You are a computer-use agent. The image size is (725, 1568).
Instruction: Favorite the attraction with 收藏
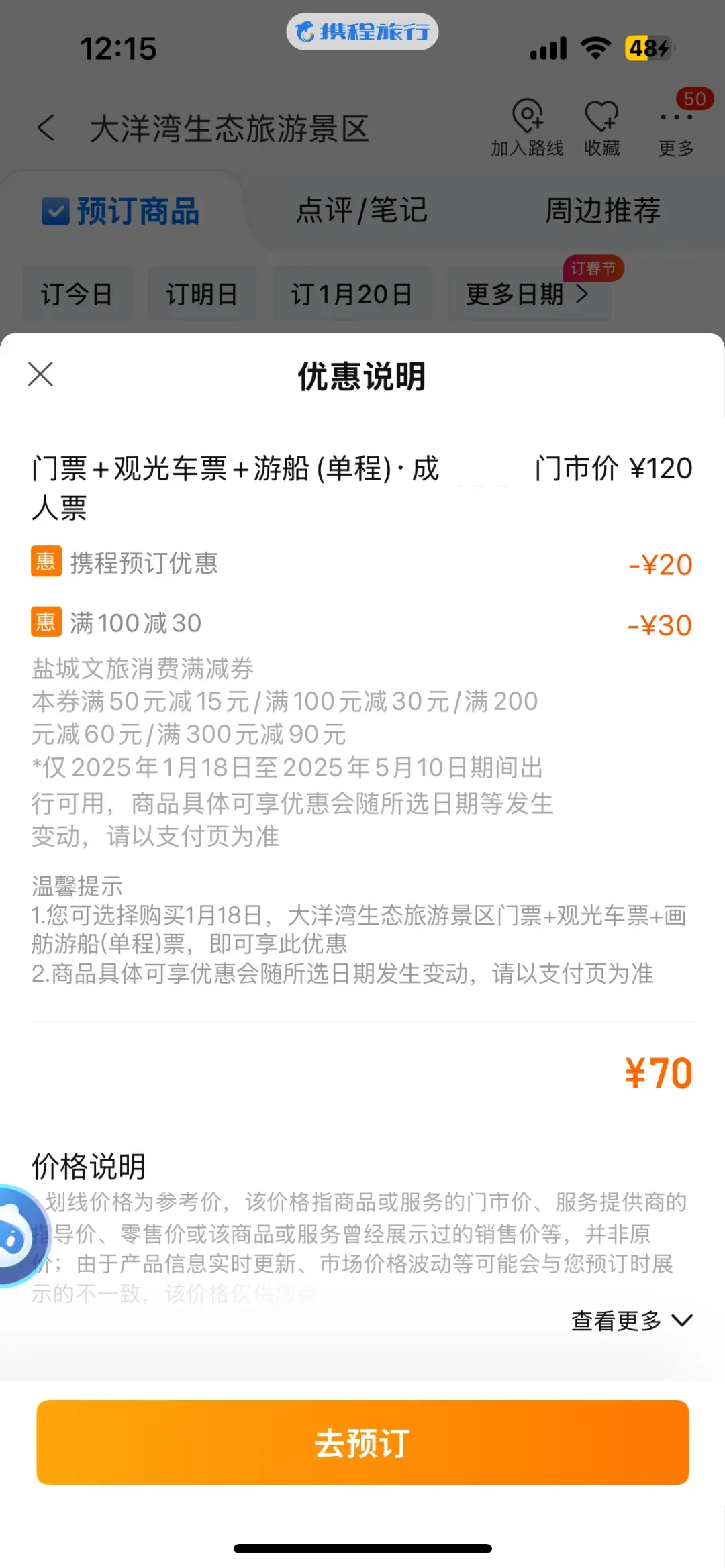[601, 128]
